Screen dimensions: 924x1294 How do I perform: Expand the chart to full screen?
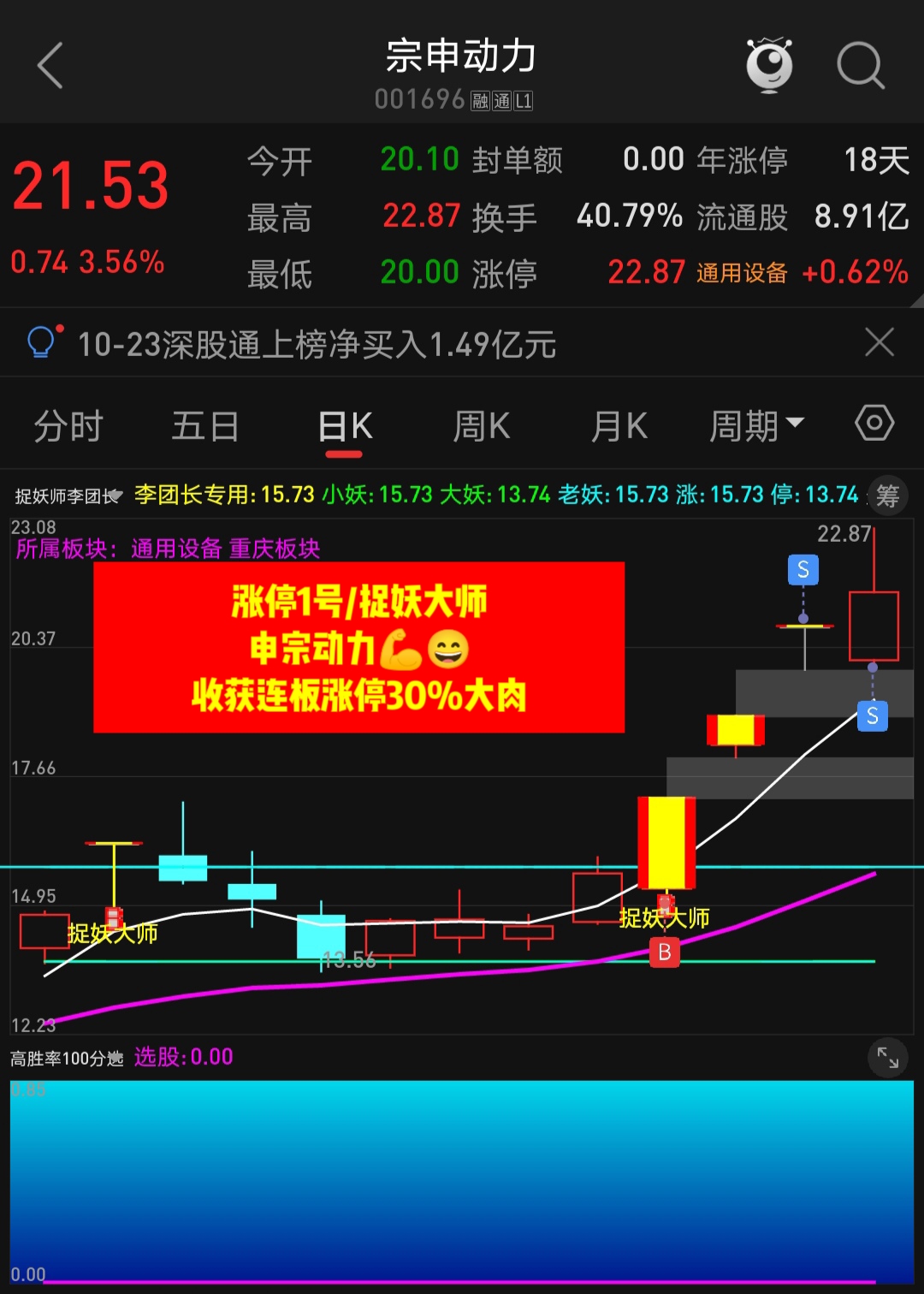[888, 1059]
